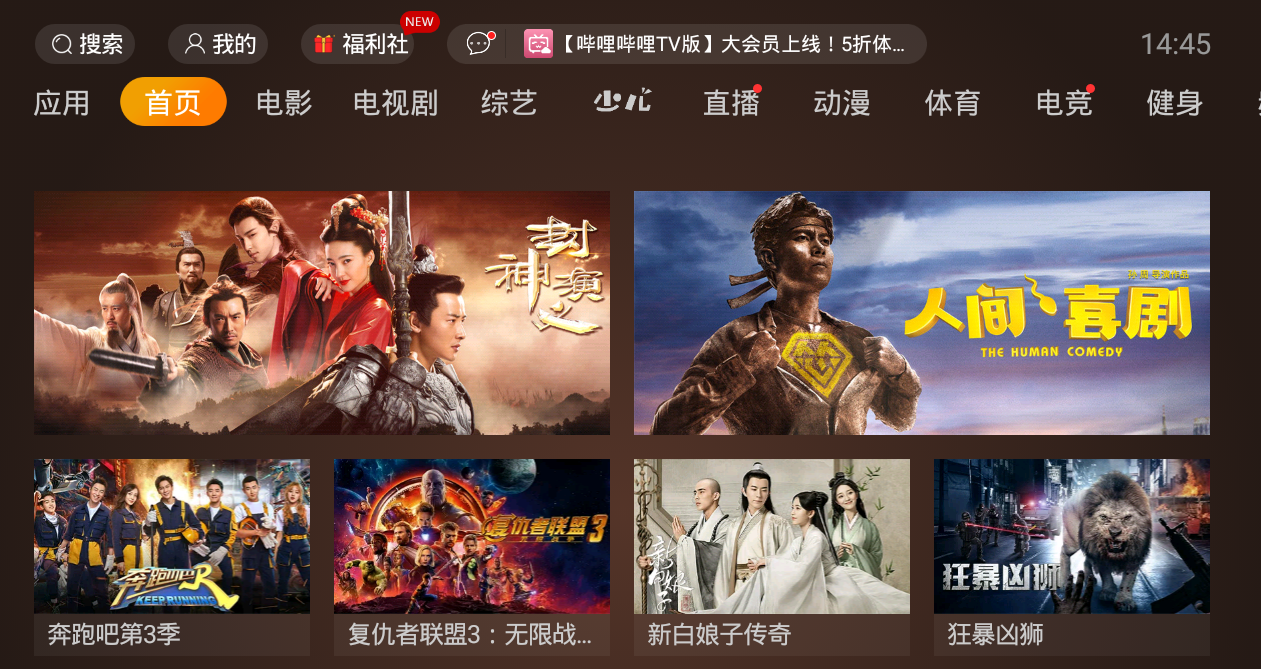Open the 综艺 tab
Image resolution: width=1261 pixels, height=669 pixels.
coord(509,102)
